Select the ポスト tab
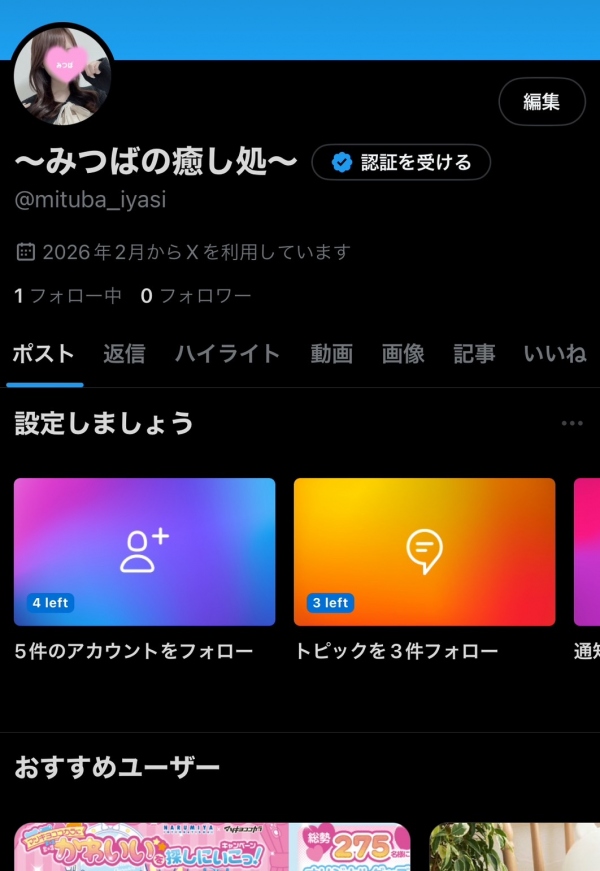This screenshot has width=600, height=871. coord(44,353)
